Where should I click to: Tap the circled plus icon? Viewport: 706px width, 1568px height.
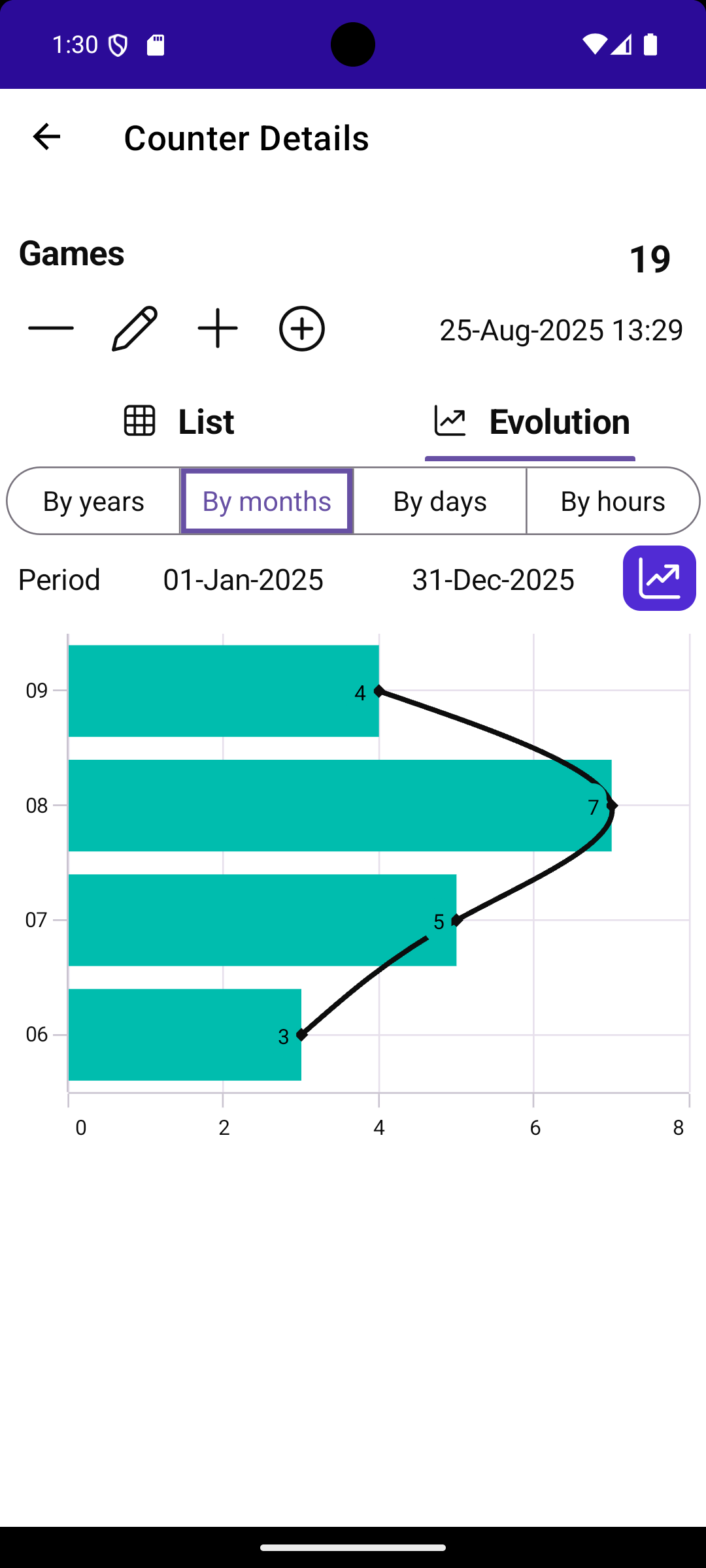pos(301,329)
